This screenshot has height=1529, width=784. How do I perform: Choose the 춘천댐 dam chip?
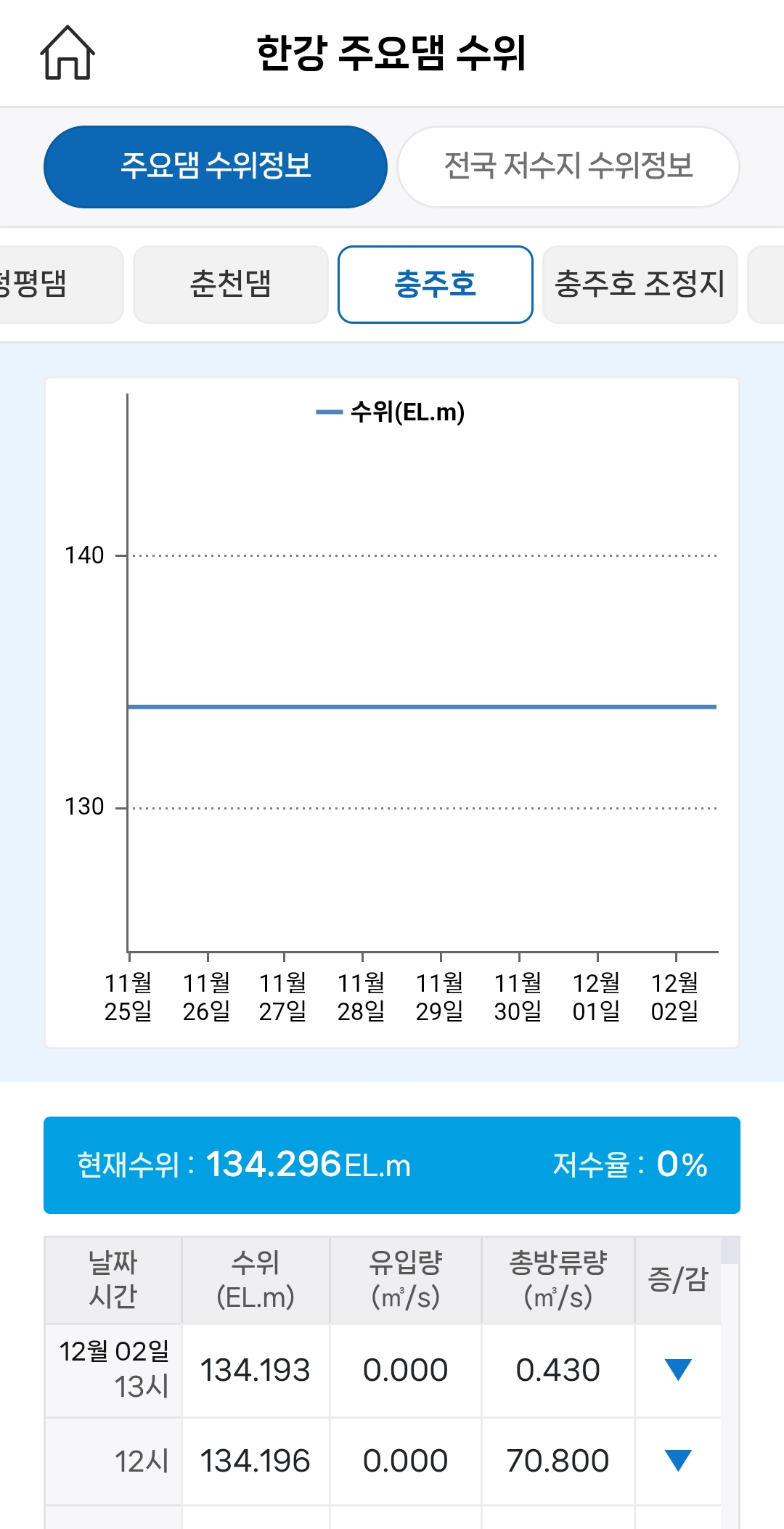[230, 284]
